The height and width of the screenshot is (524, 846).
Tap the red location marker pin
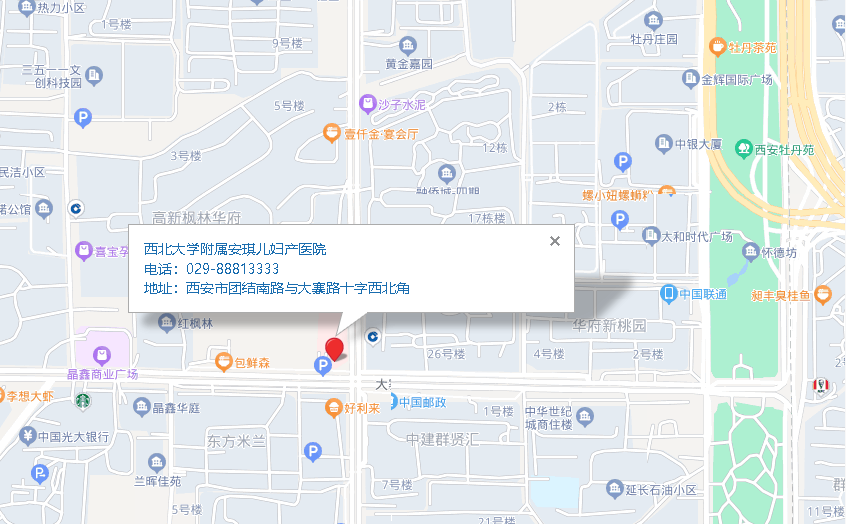(335, 348)
